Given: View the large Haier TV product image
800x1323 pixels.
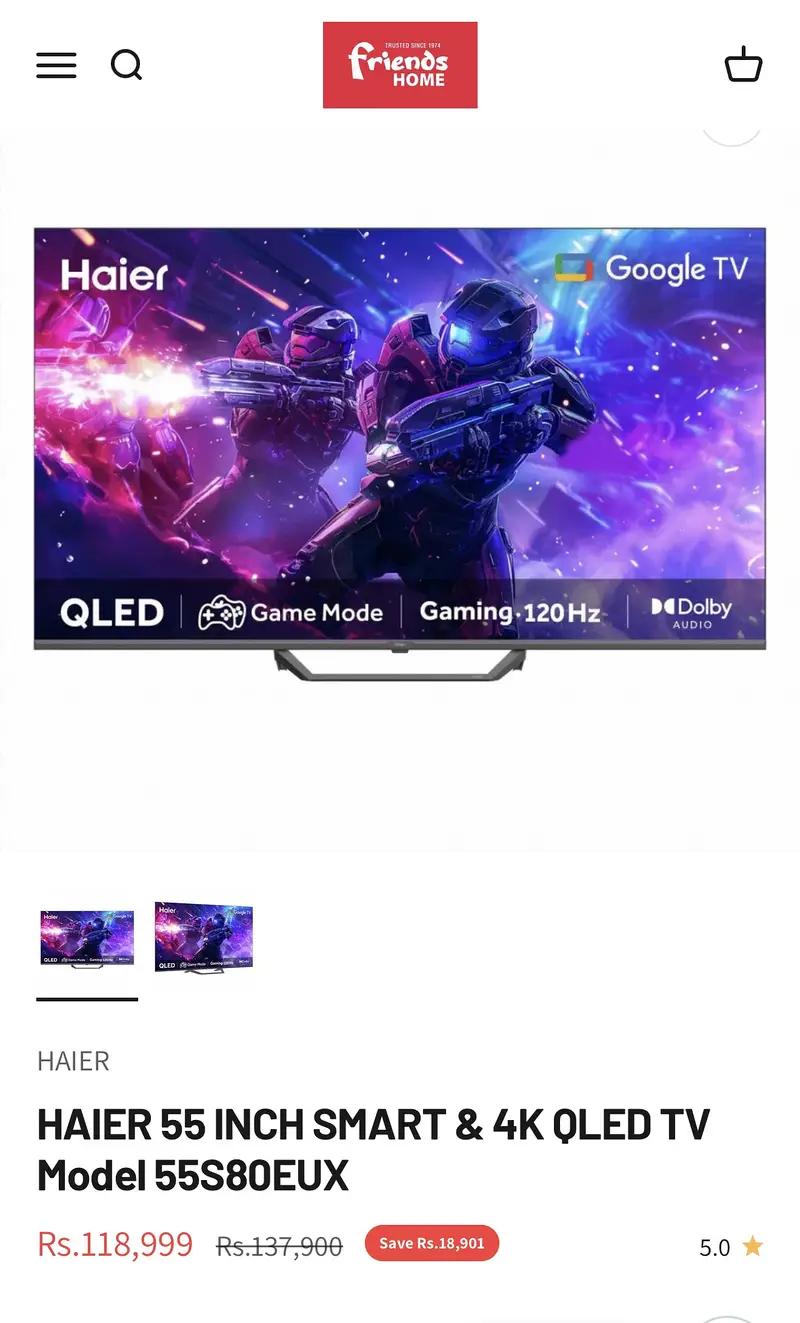Looking at the screenshot, I should (x=400, y=450).
